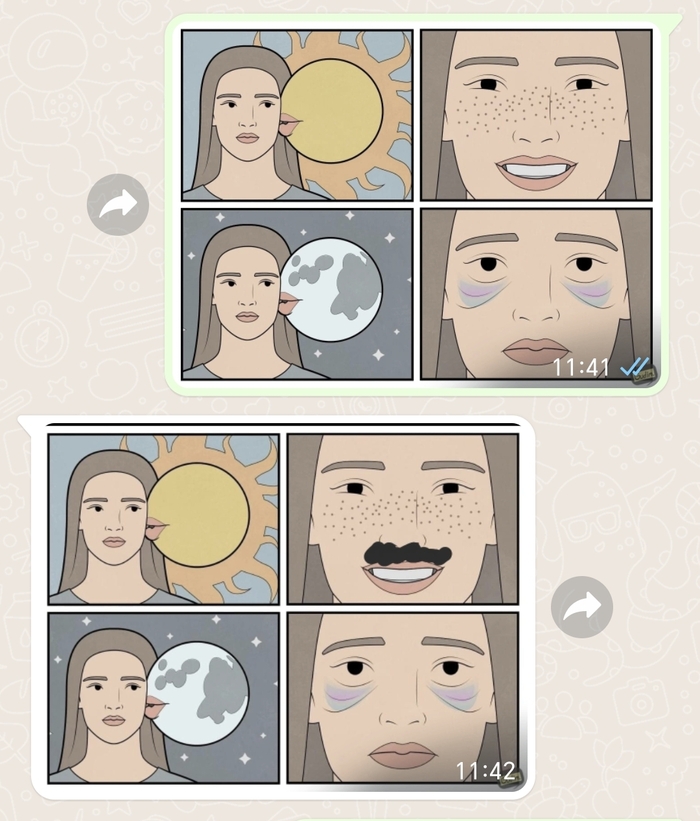Forward the image sent at 11:41

click(117, 205)
